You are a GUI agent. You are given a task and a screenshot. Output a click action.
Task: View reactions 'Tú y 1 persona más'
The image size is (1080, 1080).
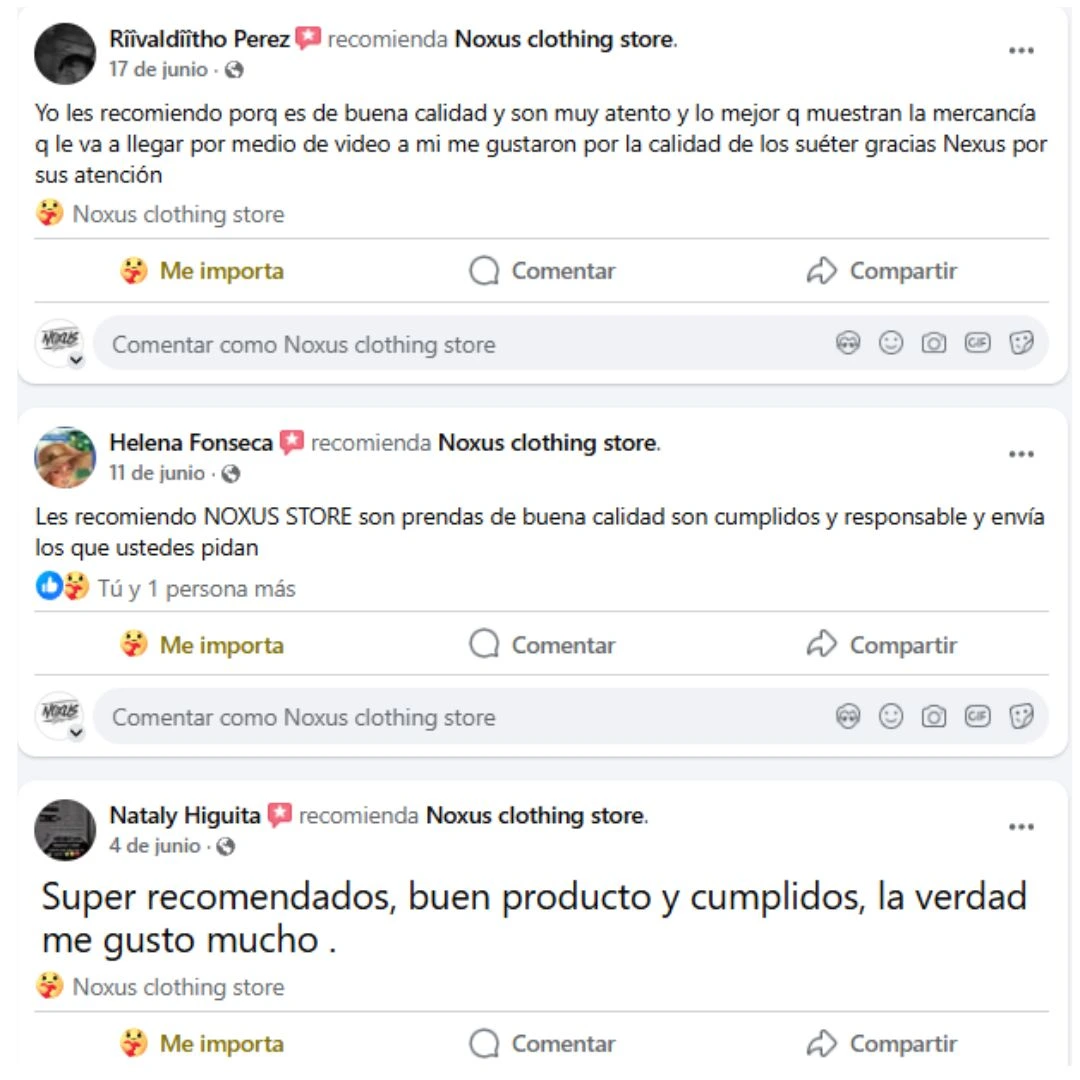pyautogui.click(x=196, y=589)
